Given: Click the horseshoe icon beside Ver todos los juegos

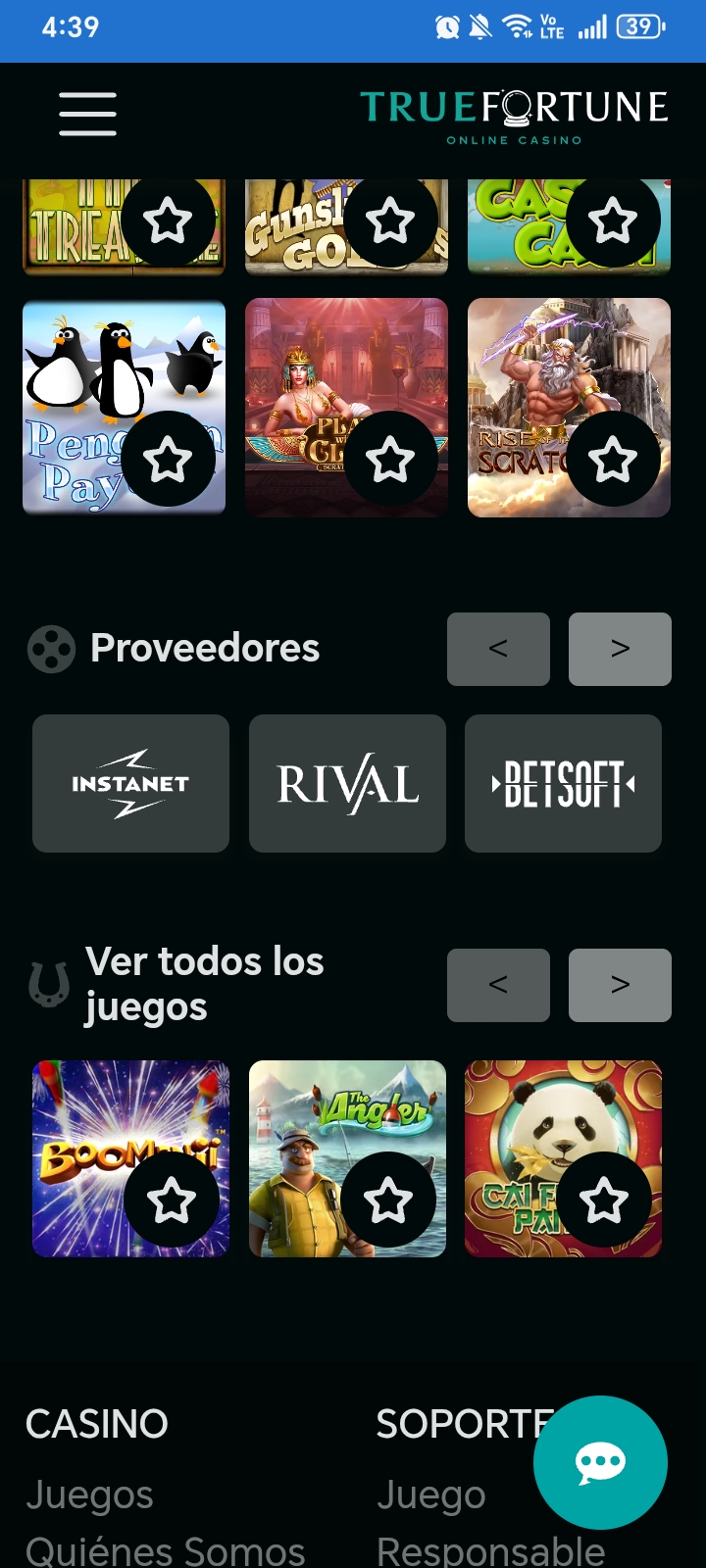Looking at the screenshot, I should click(48, 984).
